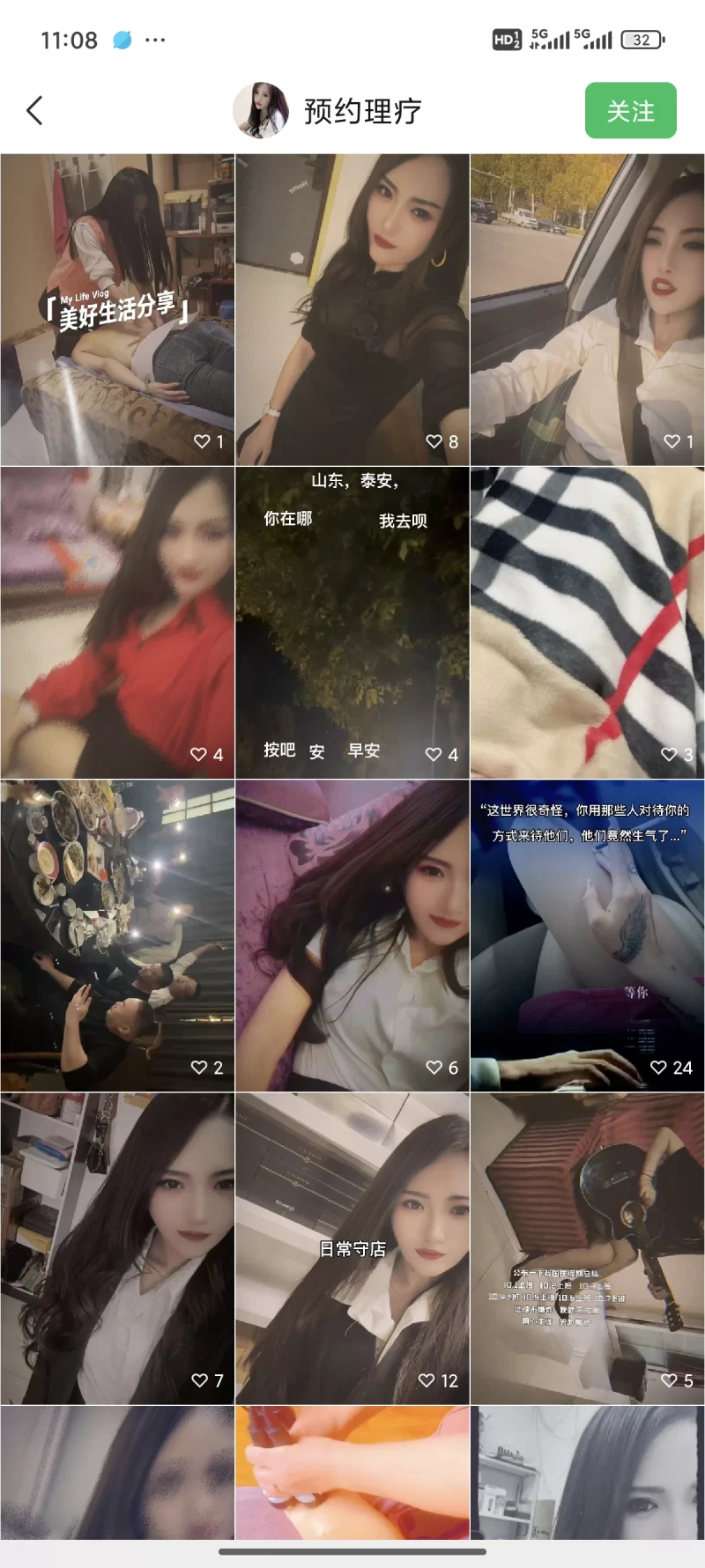The height and width of the screenshot is (1568, 705).
Task: Open the video with 7 likes
Action: (x=117, y=1248)
